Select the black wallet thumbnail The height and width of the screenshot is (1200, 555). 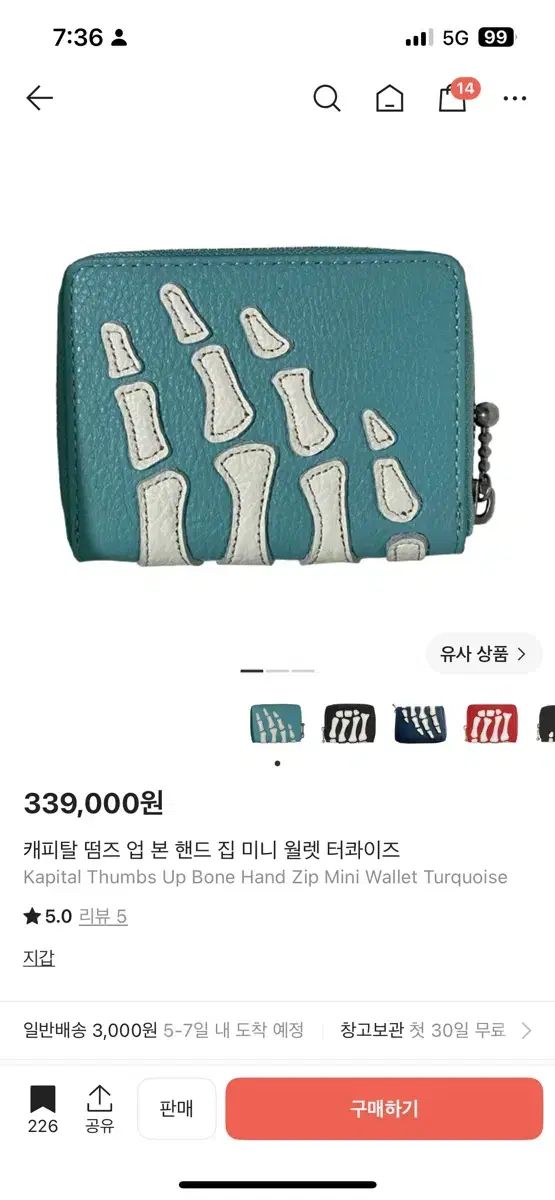tap(349, 723)
